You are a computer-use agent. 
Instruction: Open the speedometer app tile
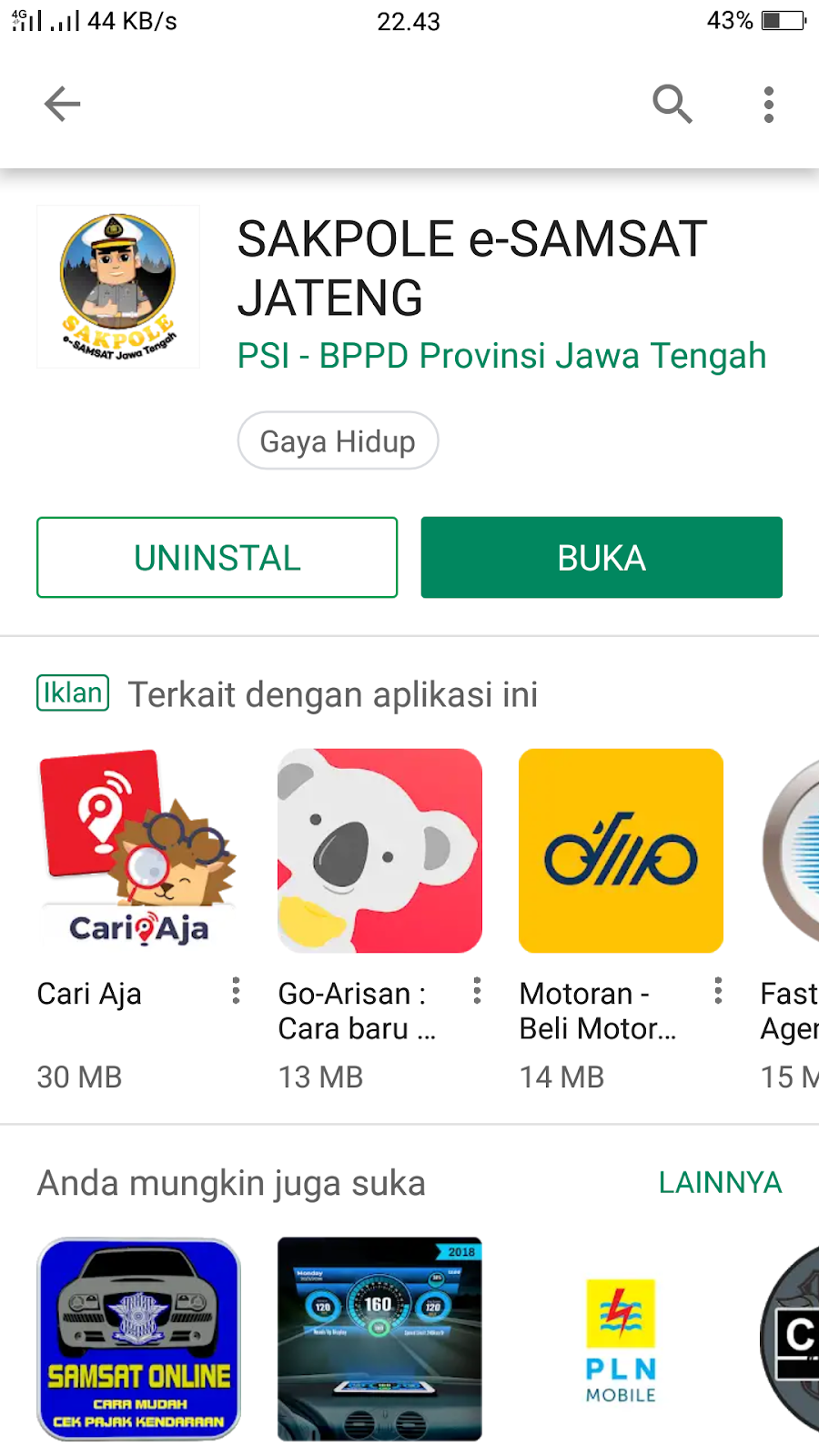coord(379,1339)
